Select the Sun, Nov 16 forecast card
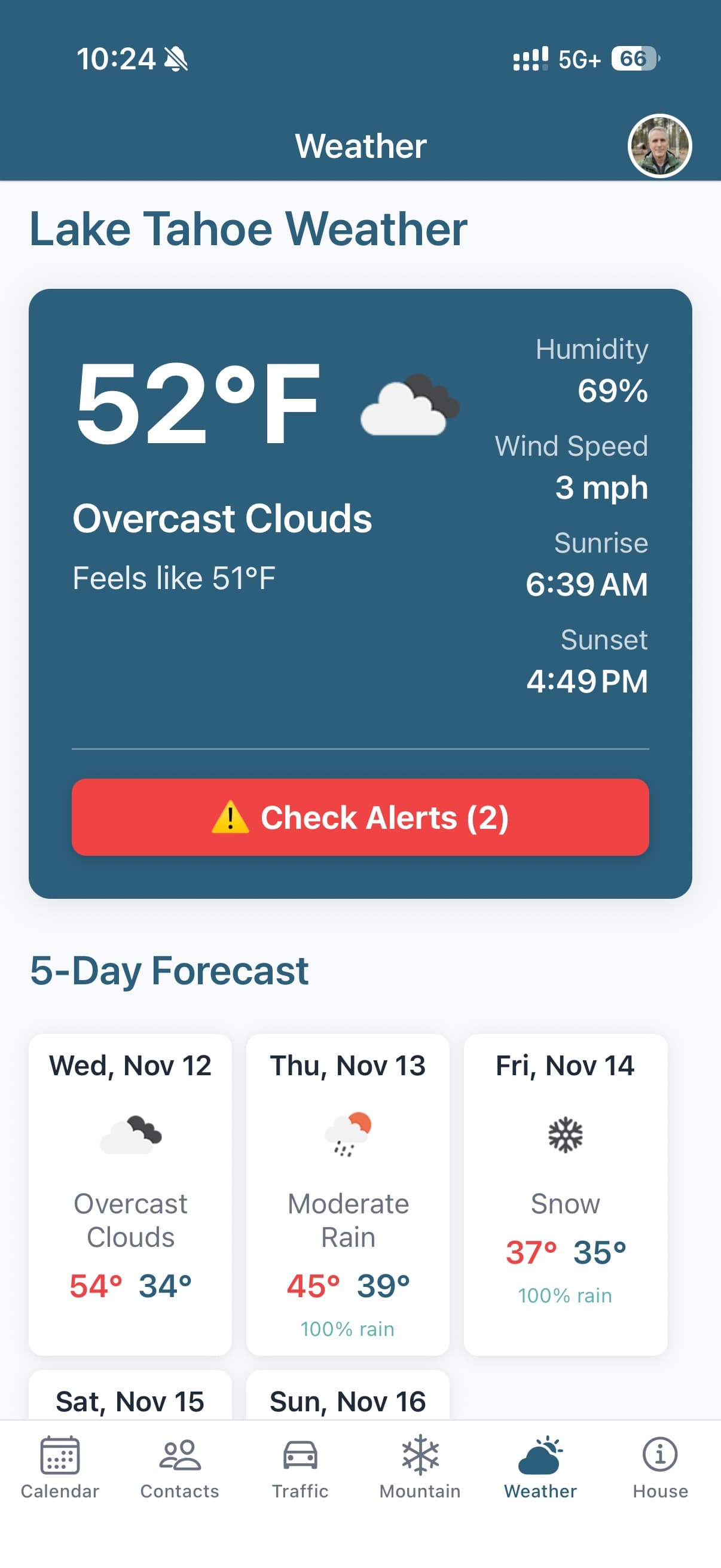721x1568 pixels. click(347, 1400)
